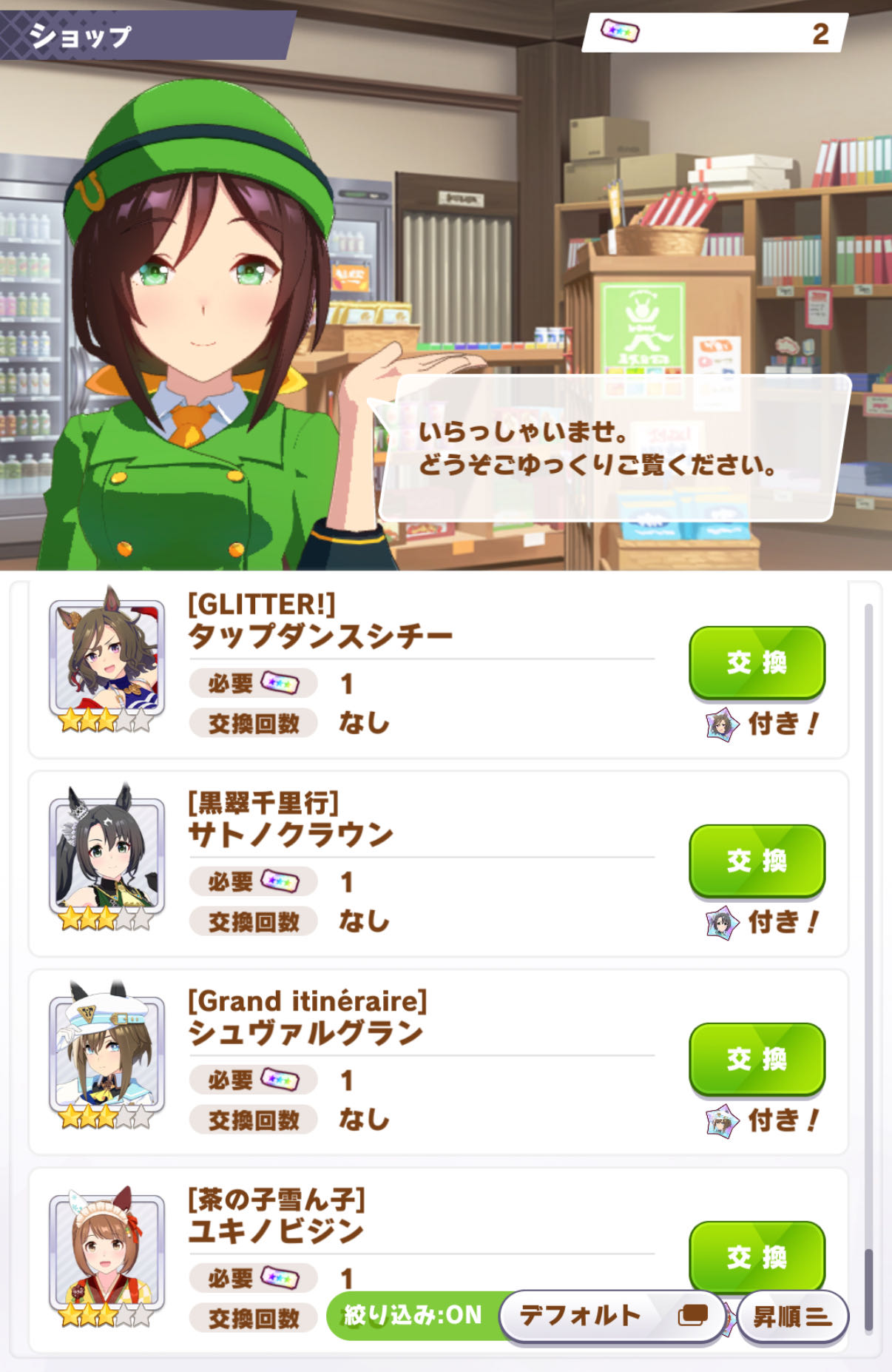Exchange for 茶の子雪ん子 ユキノビジン

757,1254
